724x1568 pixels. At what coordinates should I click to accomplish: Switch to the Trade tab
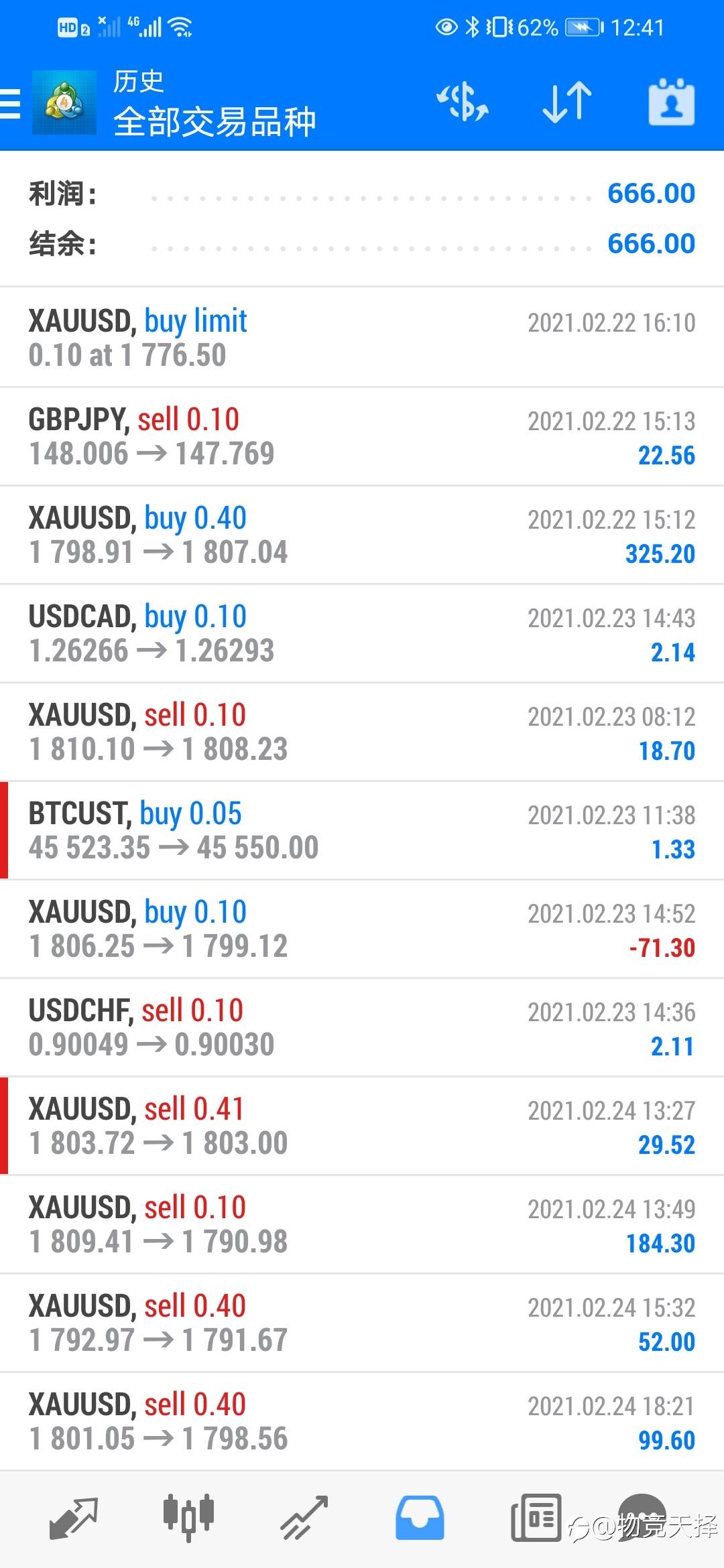click(x=304, y=1517)
